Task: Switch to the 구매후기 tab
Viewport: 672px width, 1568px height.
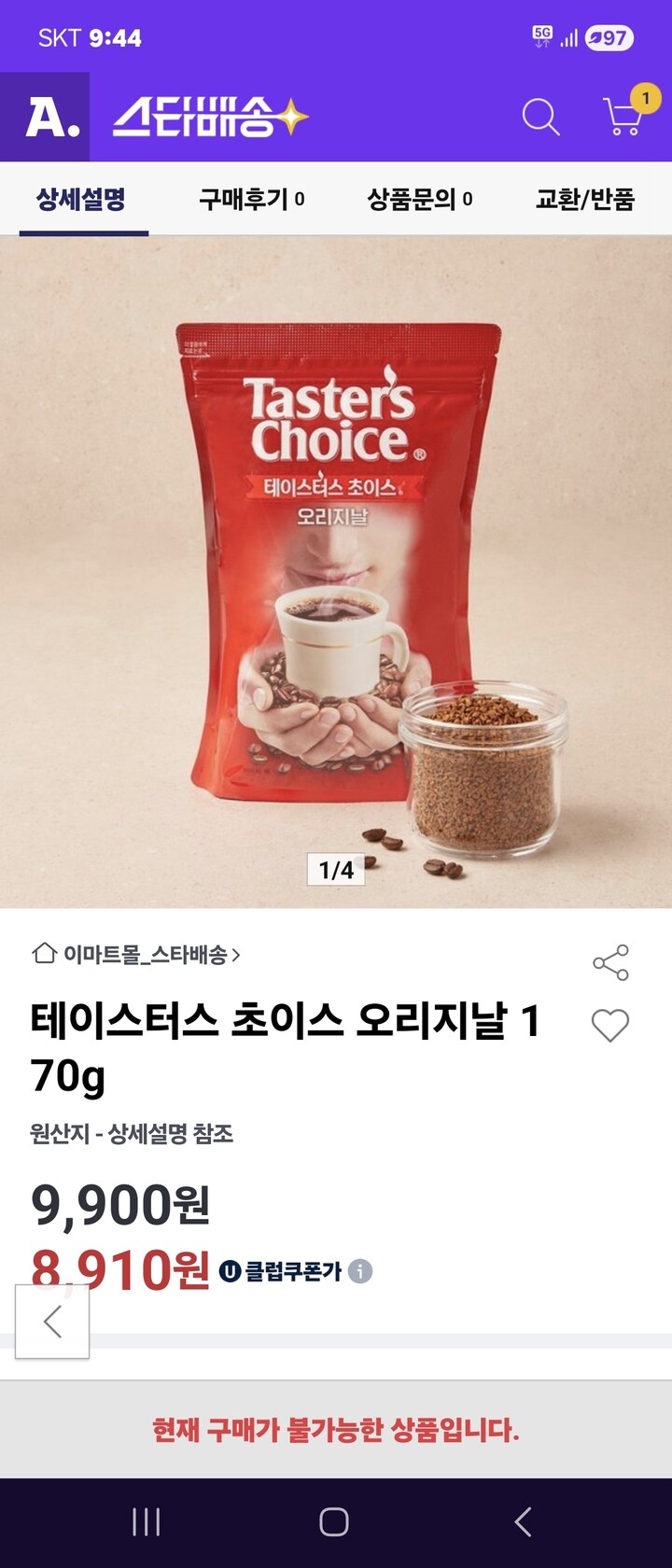Action: pyautogui.click(x=247, y=199)
